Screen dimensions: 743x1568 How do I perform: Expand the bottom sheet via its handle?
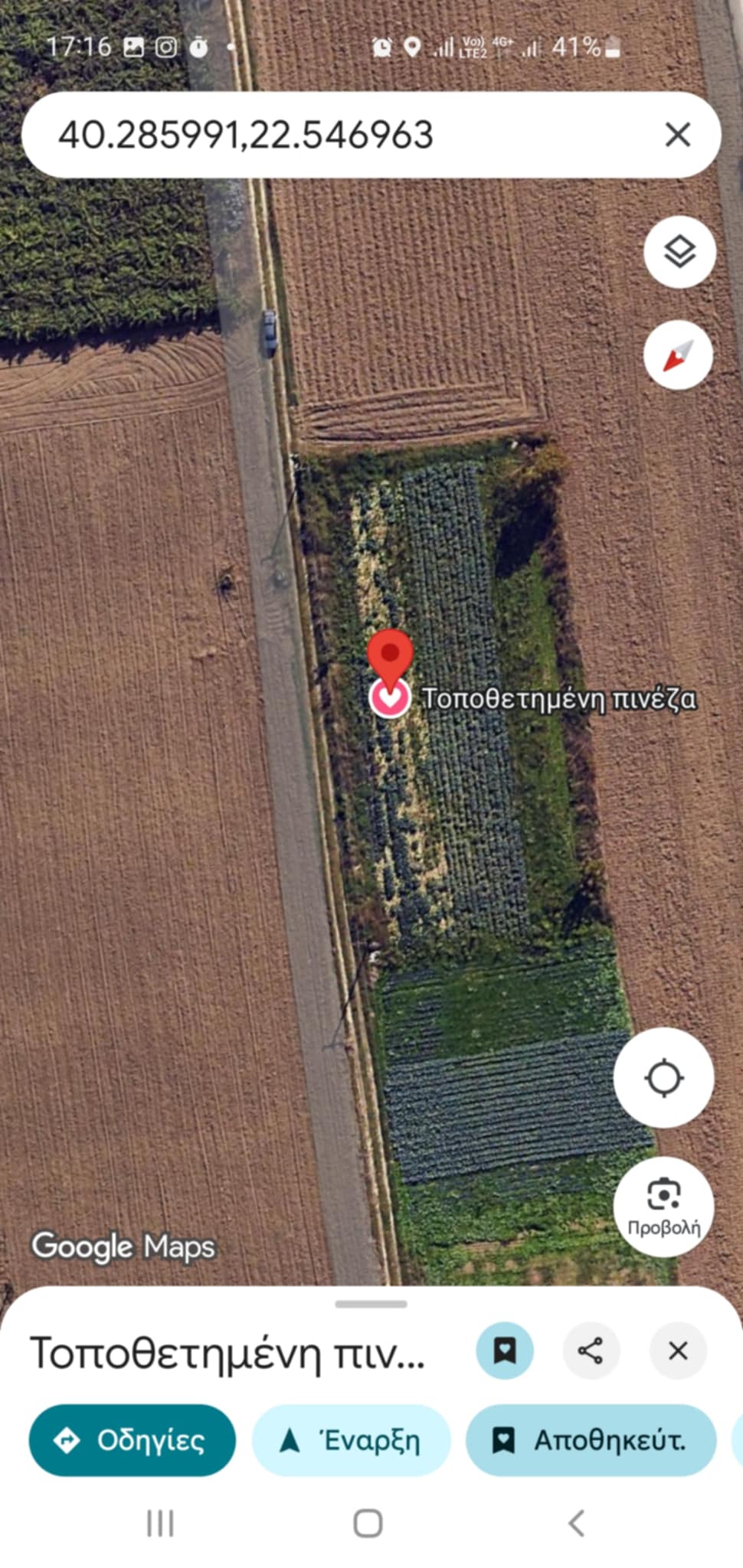(371, 1304)
